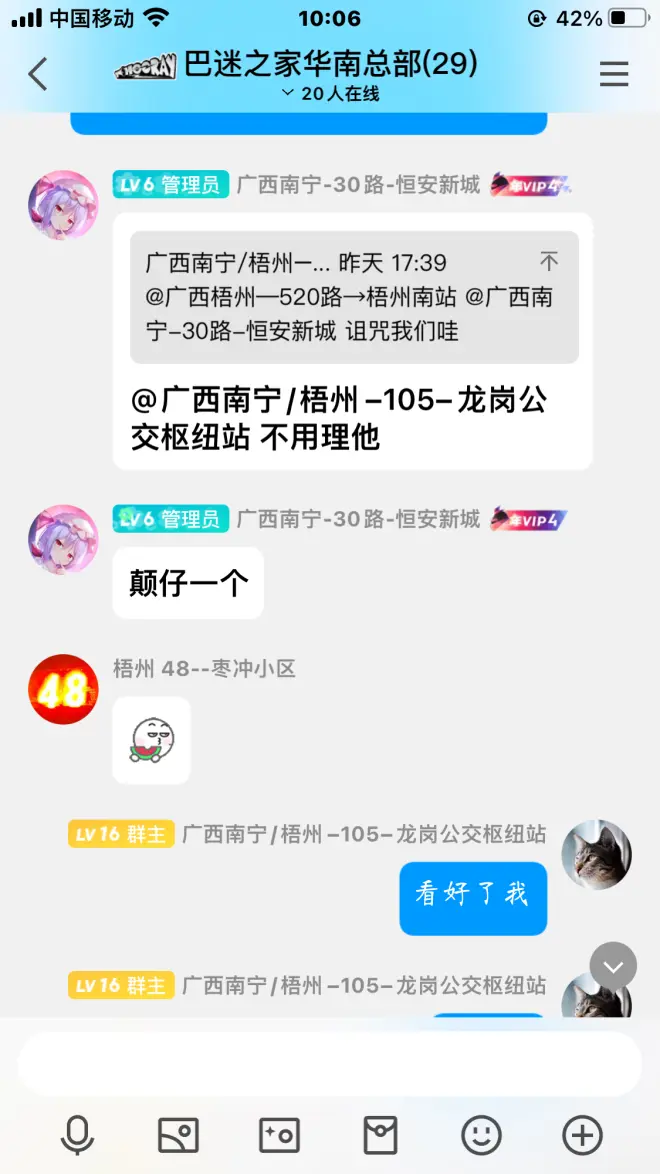Open the group menu with three lines
Viewport: 660px width, 1174px height.
(x=613, y=74)
